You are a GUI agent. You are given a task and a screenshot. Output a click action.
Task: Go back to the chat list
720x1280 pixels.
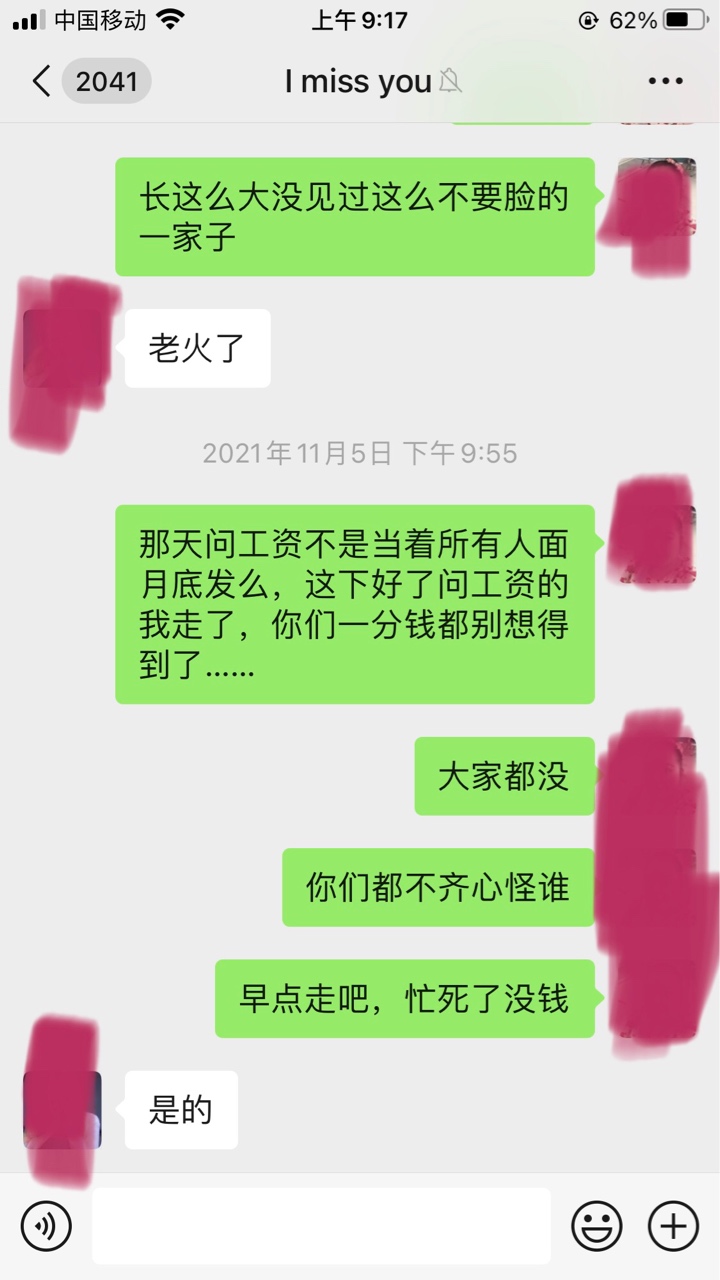[42, 81]
